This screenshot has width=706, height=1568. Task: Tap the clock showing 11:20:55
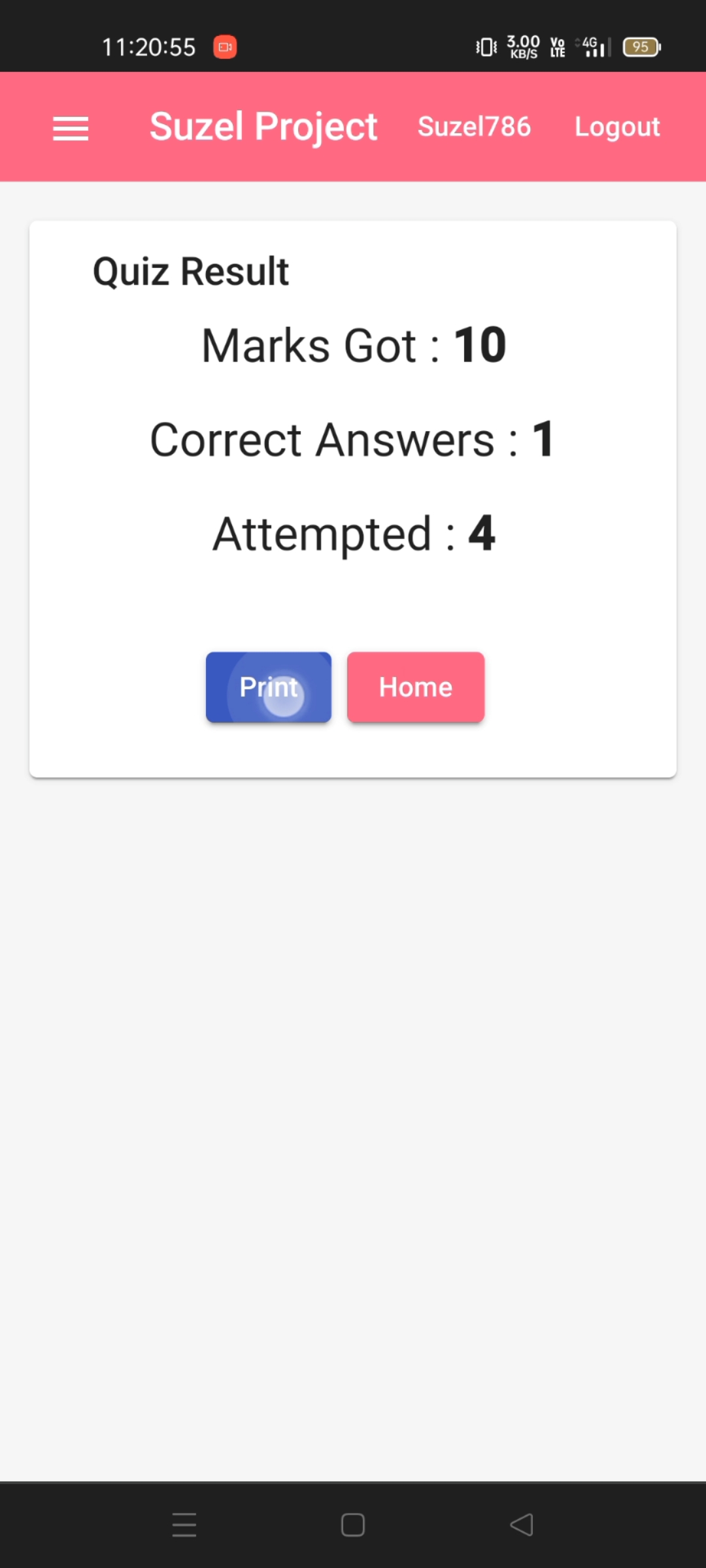[x=149, y=46]
